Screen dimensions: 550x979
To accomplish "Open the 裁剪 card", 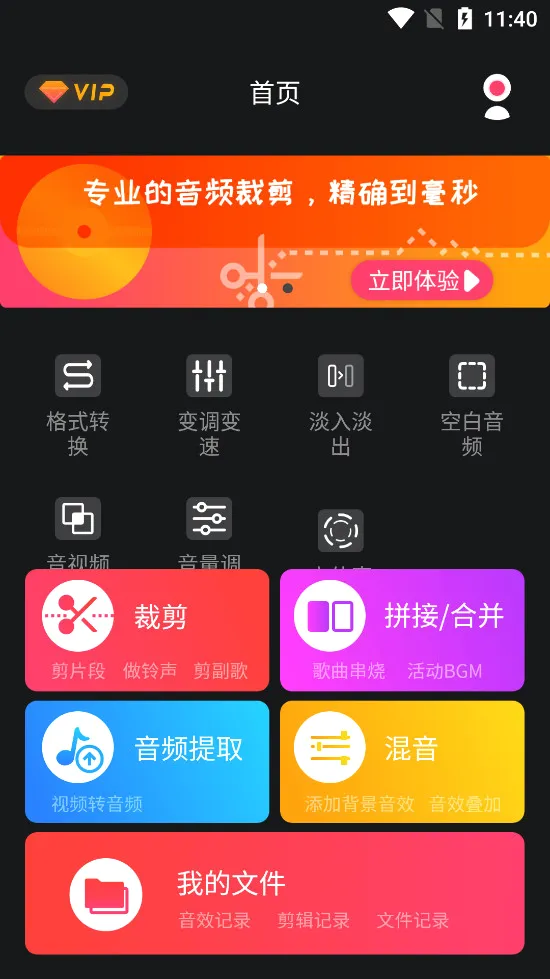I will click(x=147, y=630).
